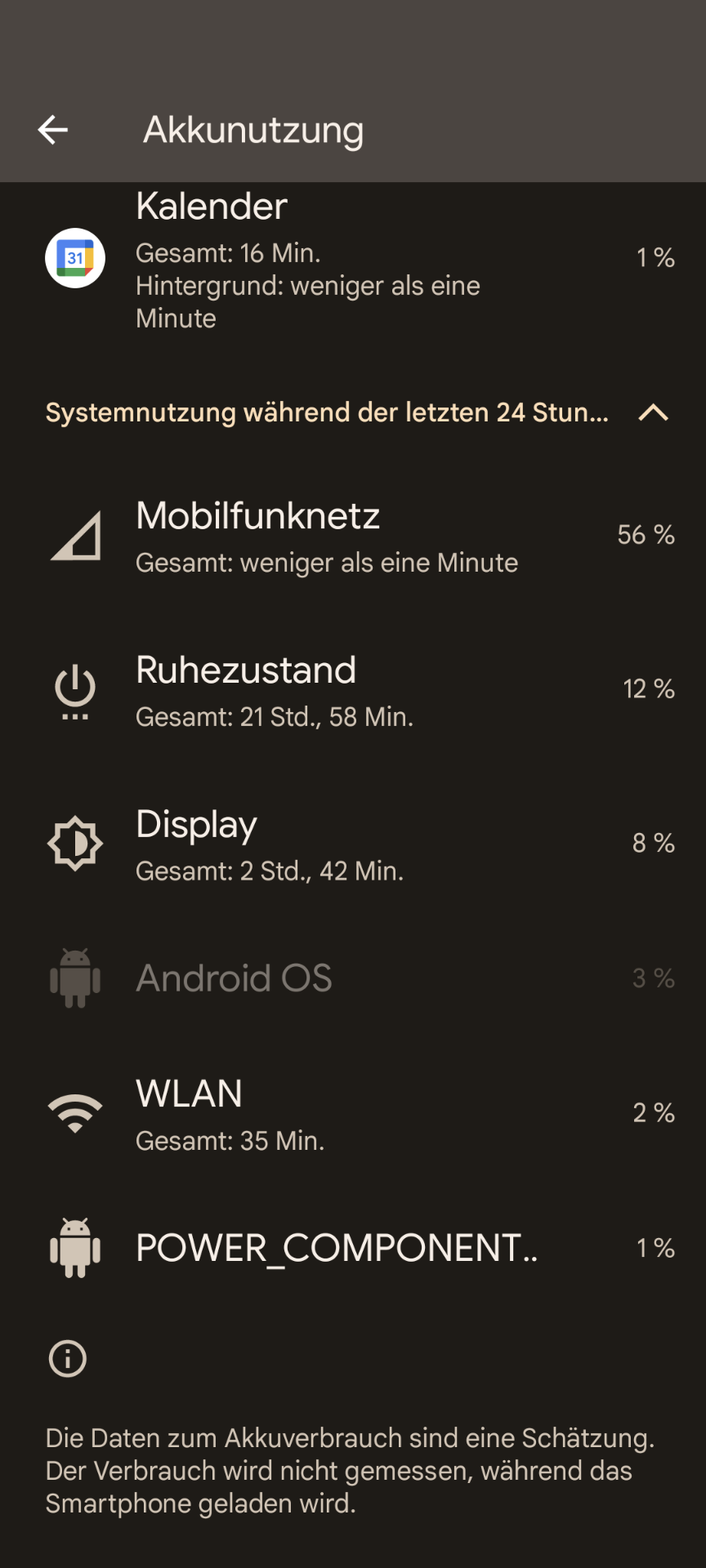Go back from Akkunutzung
Viewport: 706px width, 1568px height.
click(x=53, y=130)
